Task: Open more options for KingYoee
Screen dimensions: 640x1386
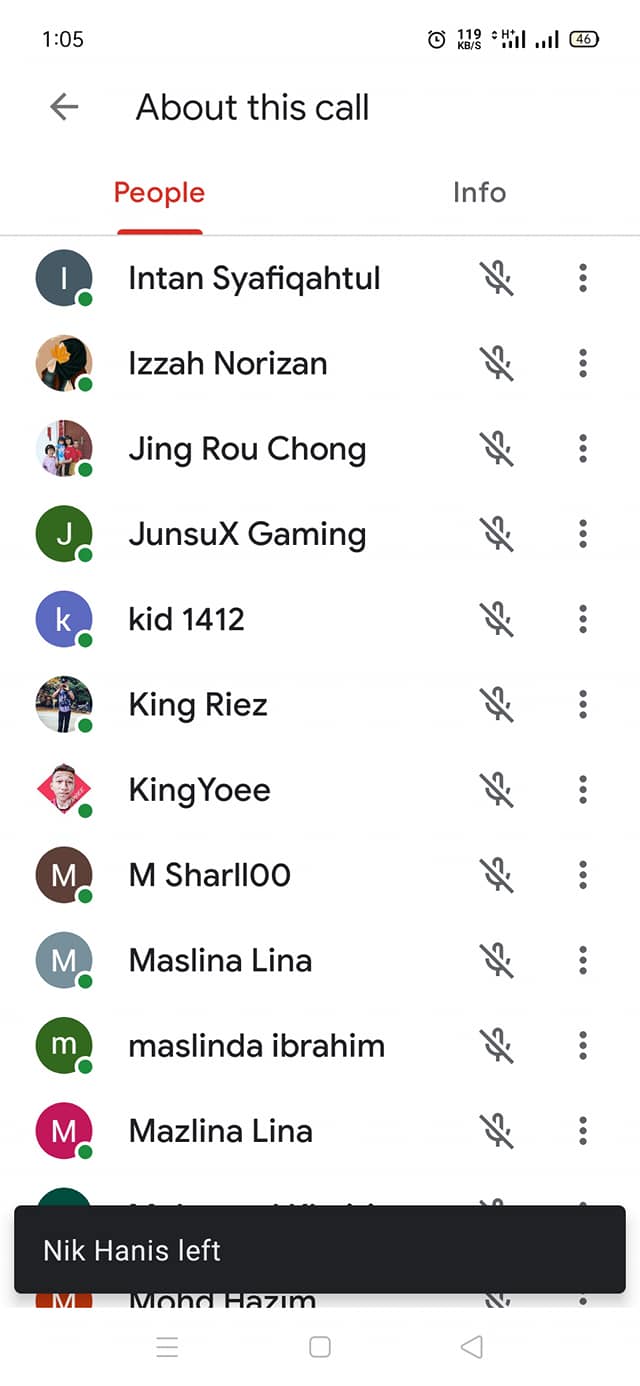Action: click(x=583, y=790)
